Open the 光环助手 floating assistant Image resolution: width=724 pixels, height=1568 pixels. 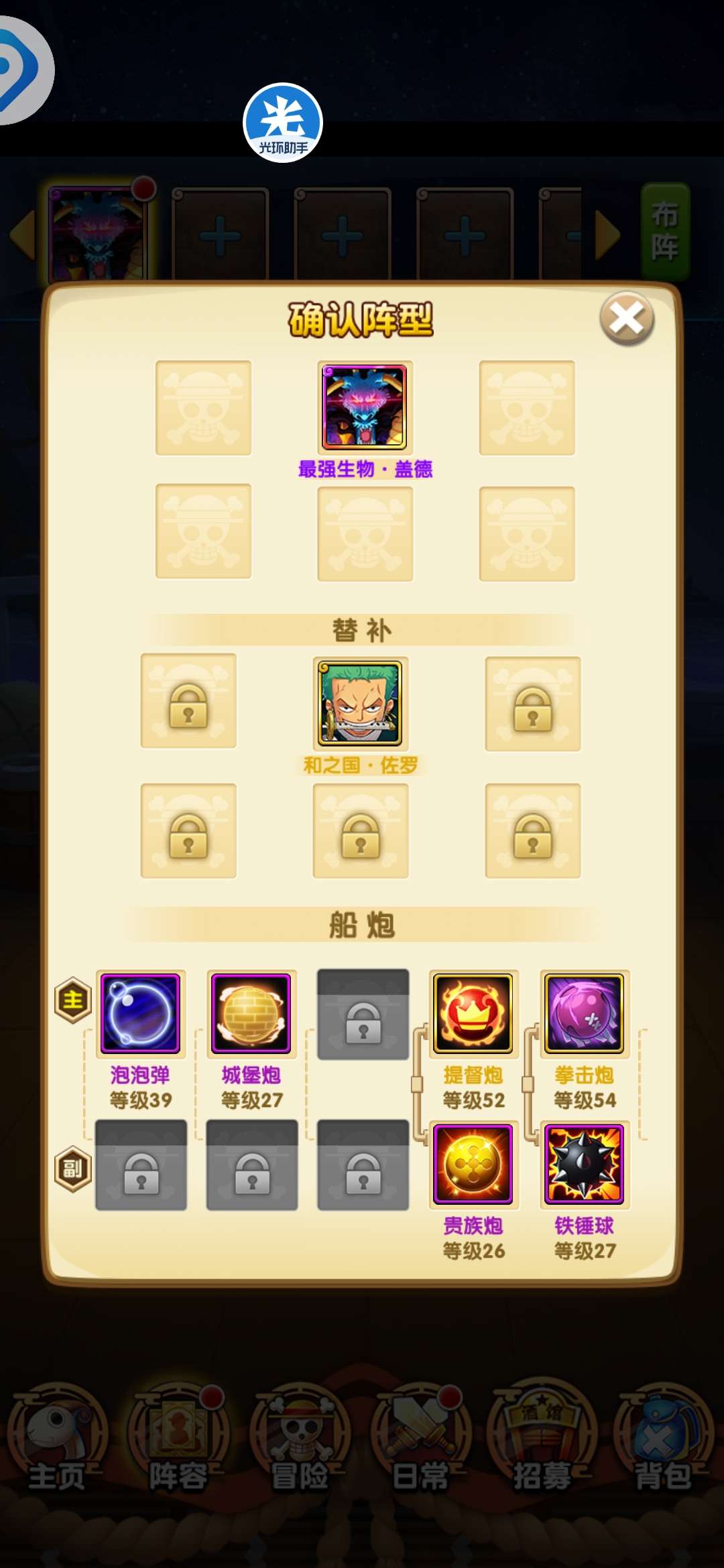(283, 123)
